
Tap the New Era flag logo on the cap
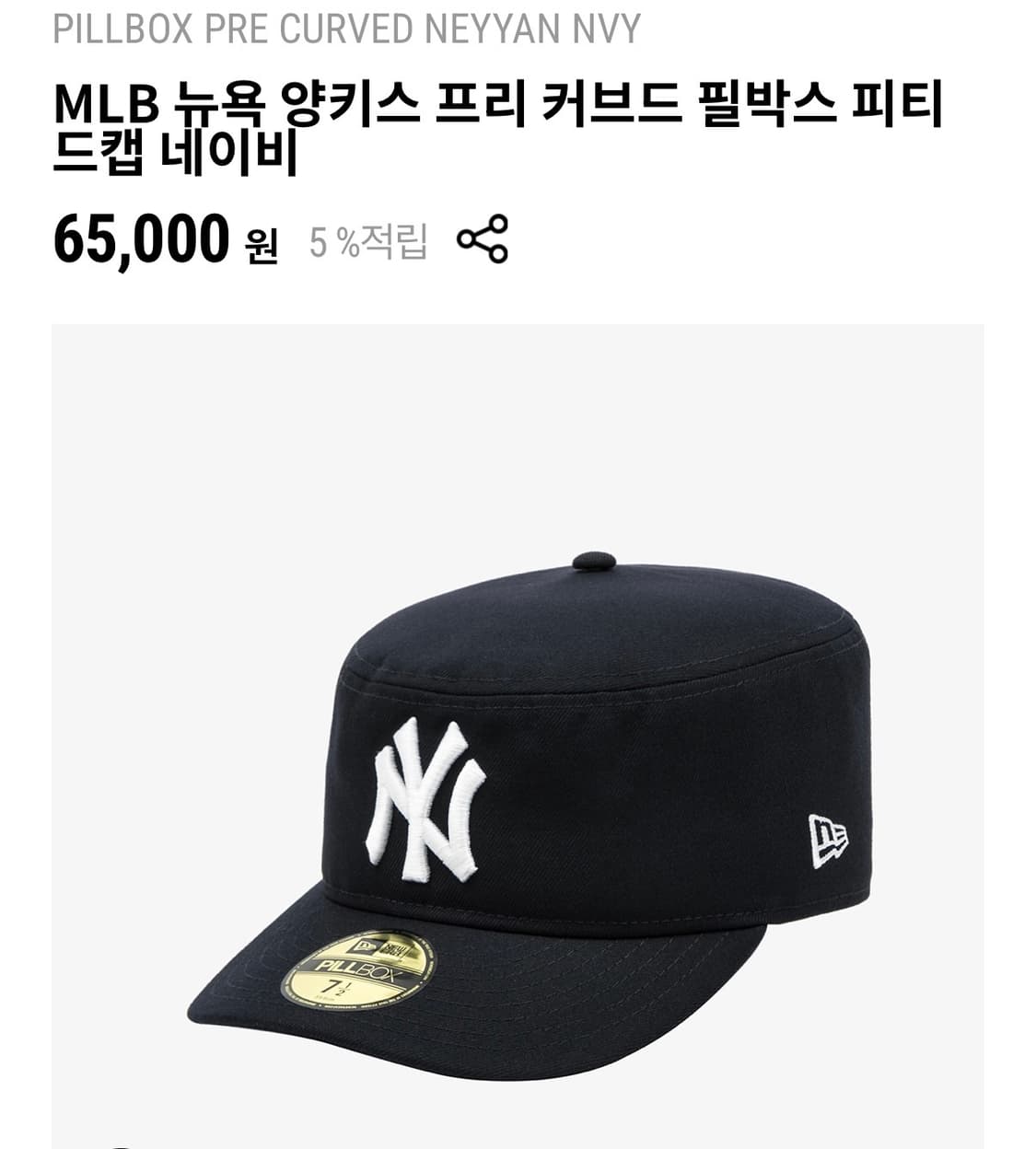click(x=828, y=840)
